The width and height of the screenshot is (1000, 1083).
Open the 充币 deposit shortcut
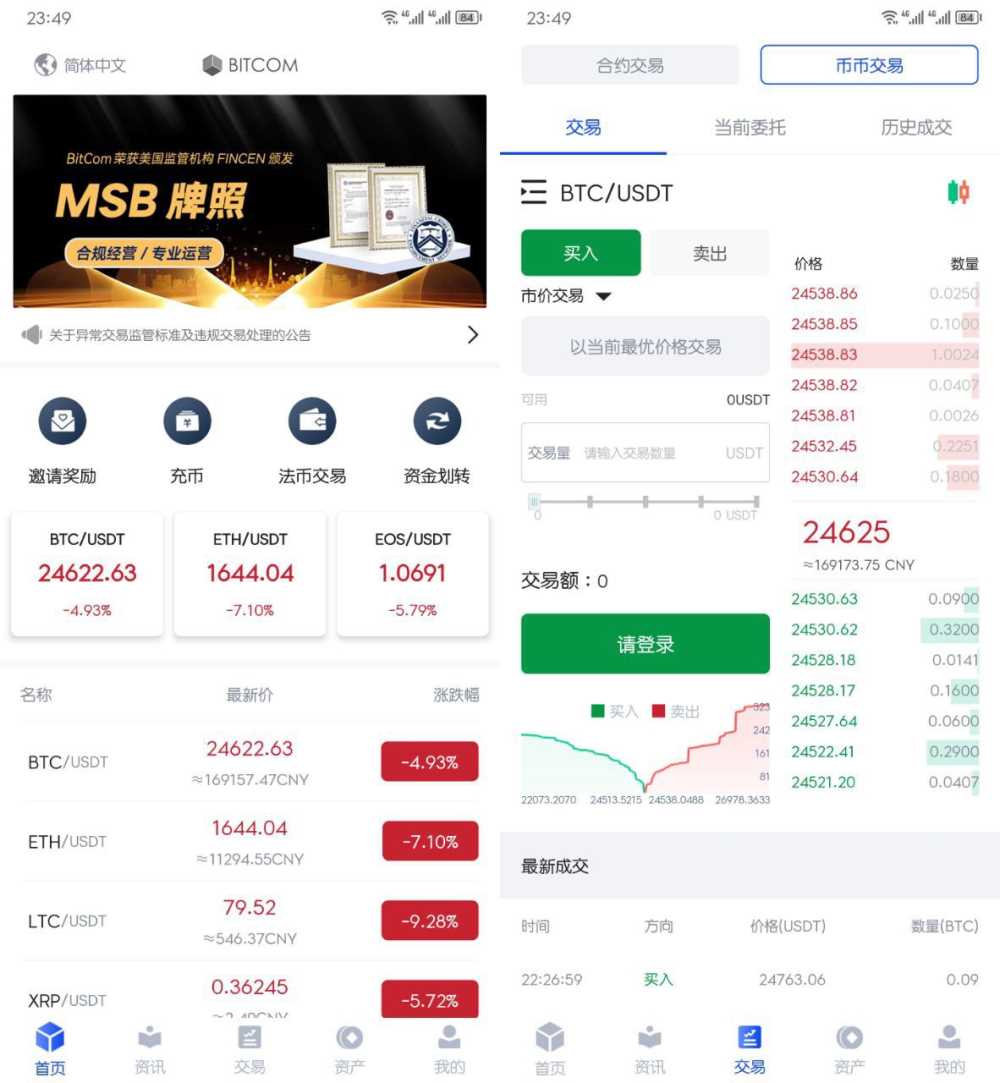click(187, 440)
